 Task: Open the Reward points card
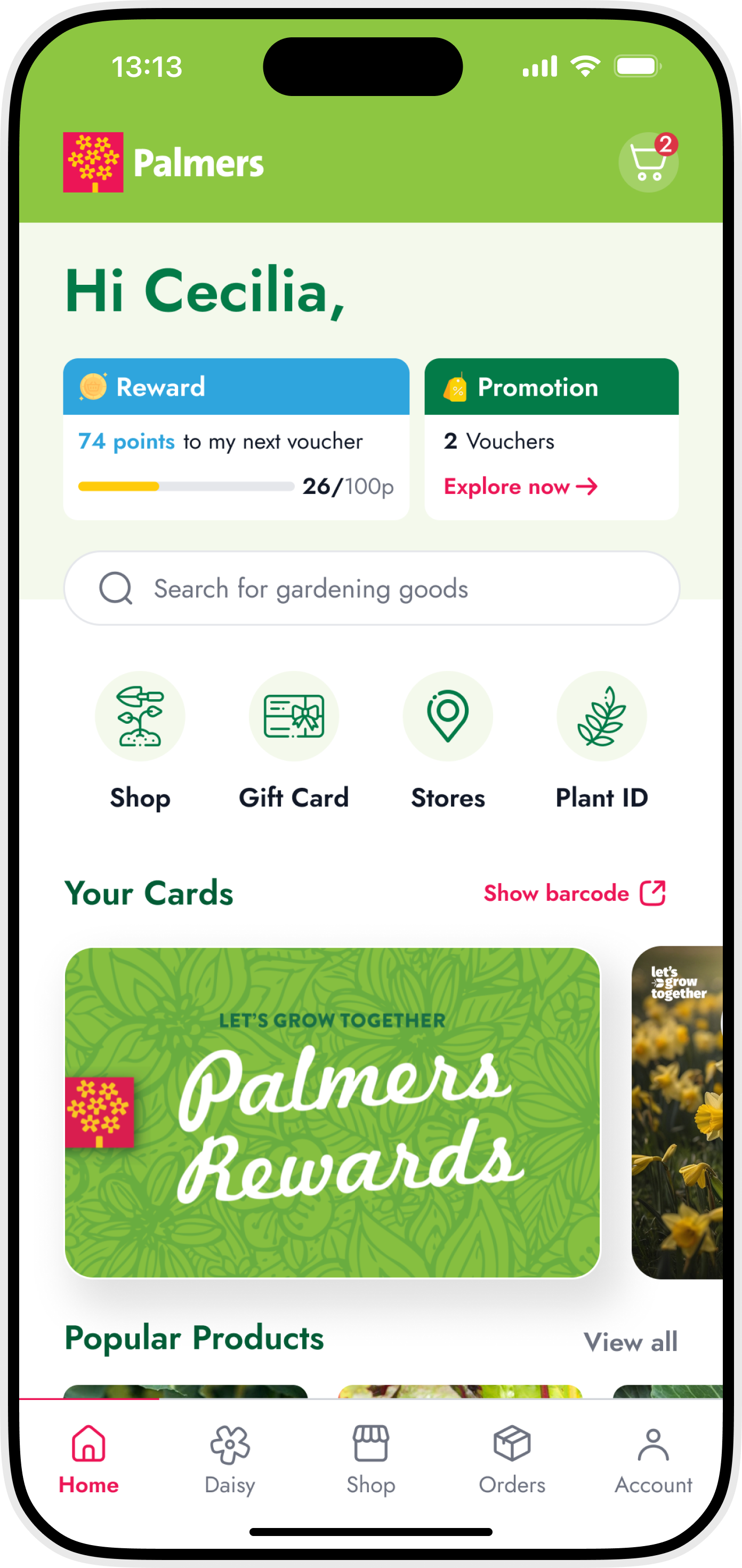point(236,439)
